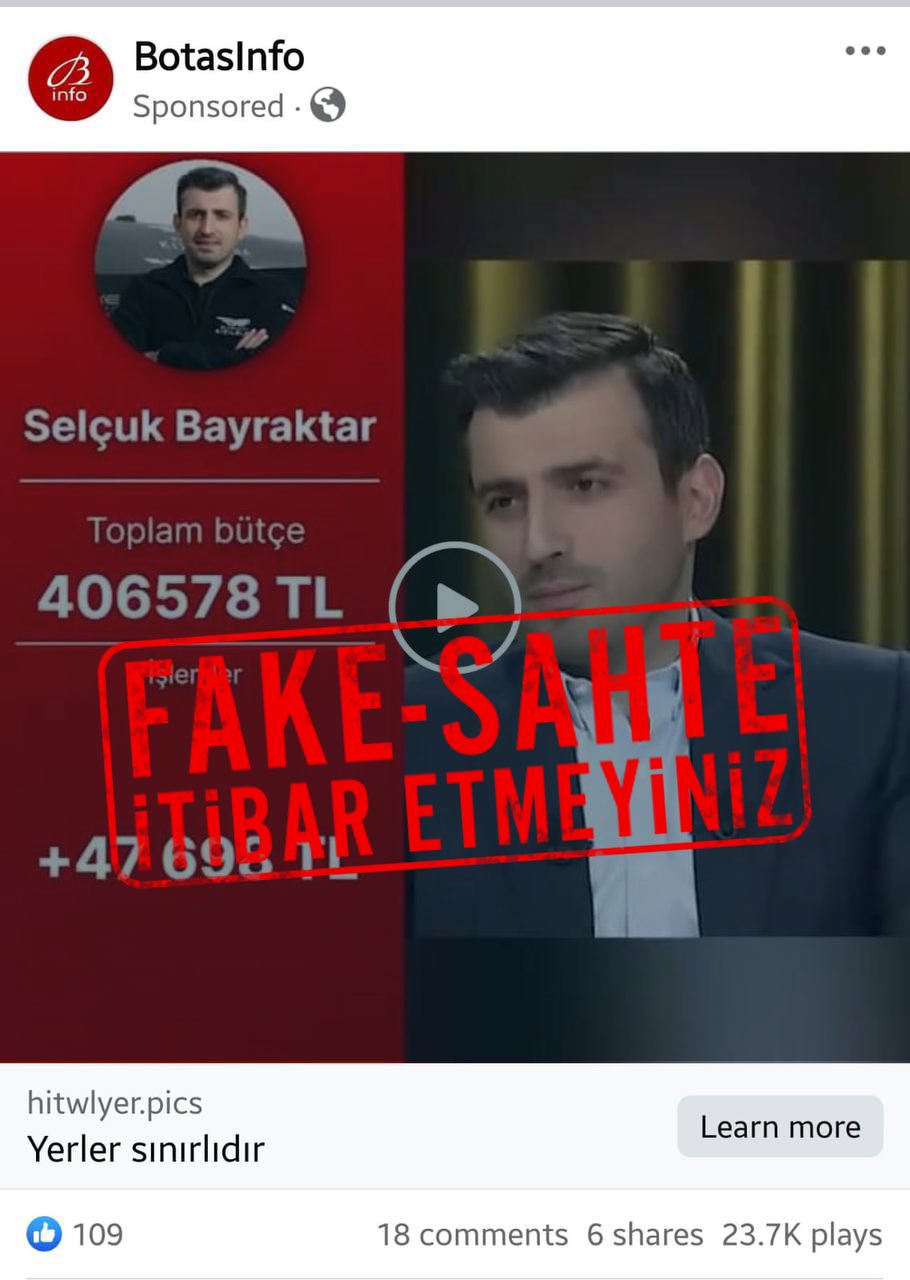Play the sponsored video
This screenshot has width=910, height=1280.
(454, 606)
